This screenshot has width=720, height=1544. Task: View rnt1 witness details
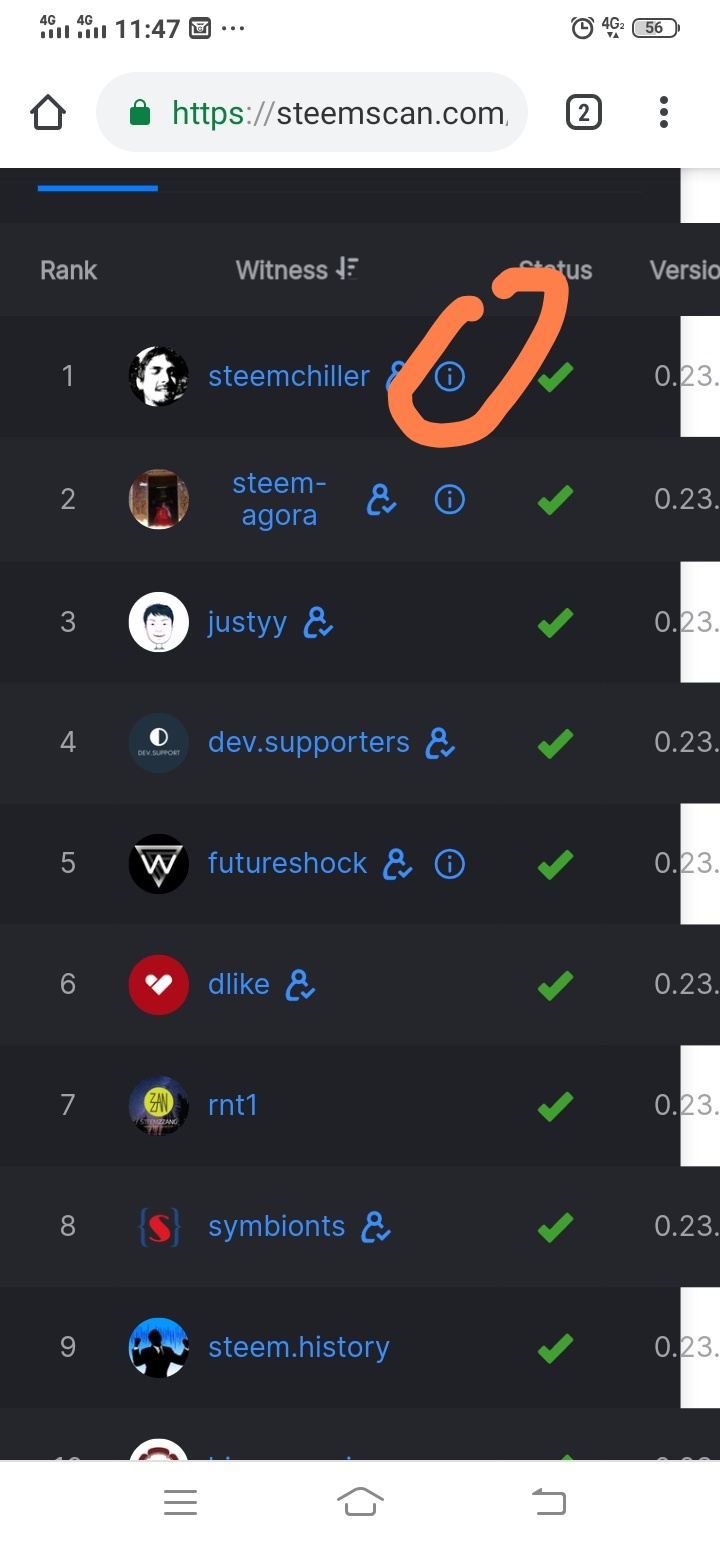point(232,1105)
